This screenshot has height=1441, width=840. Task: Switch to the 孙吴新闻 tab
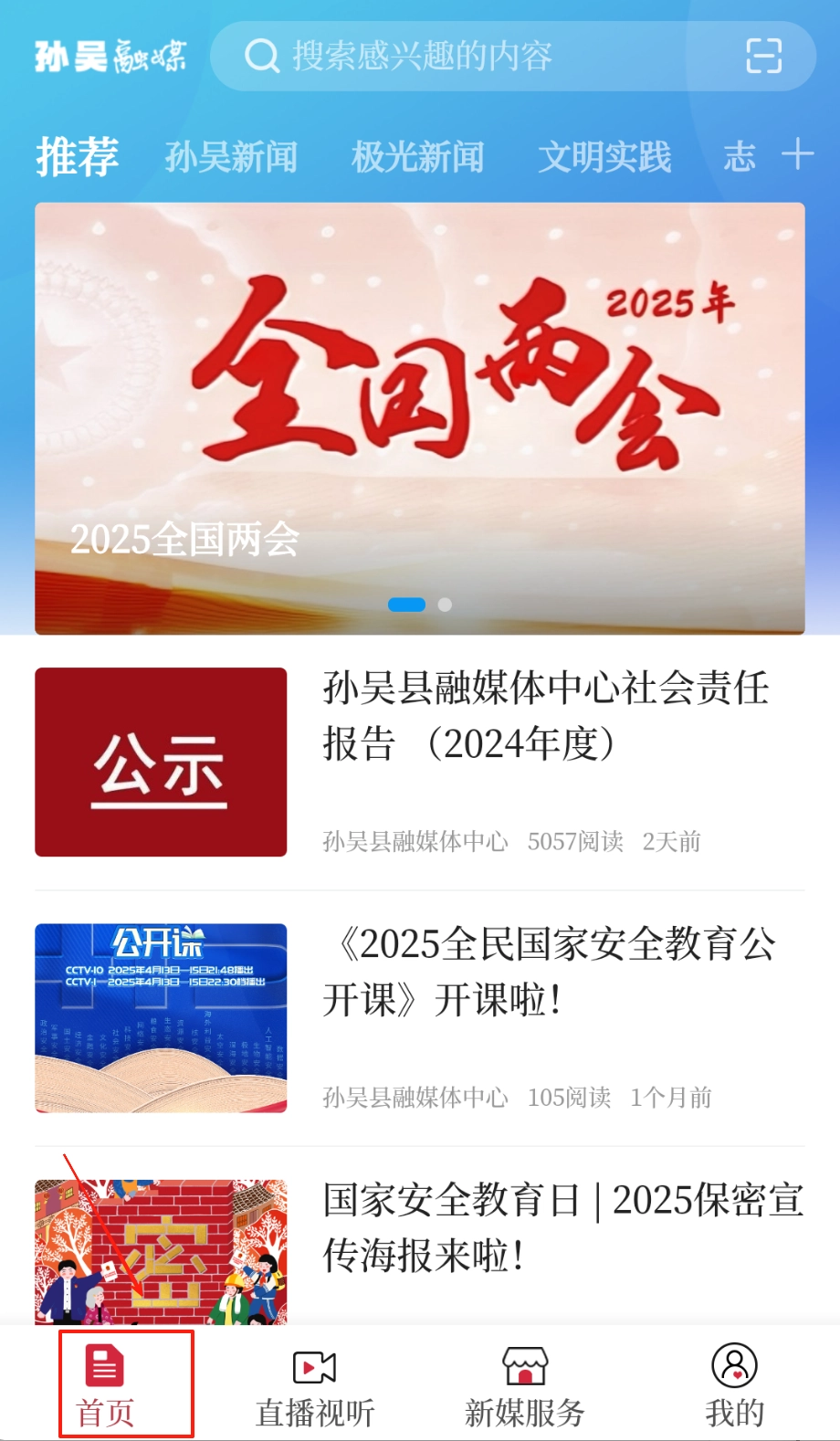point(231,156)
